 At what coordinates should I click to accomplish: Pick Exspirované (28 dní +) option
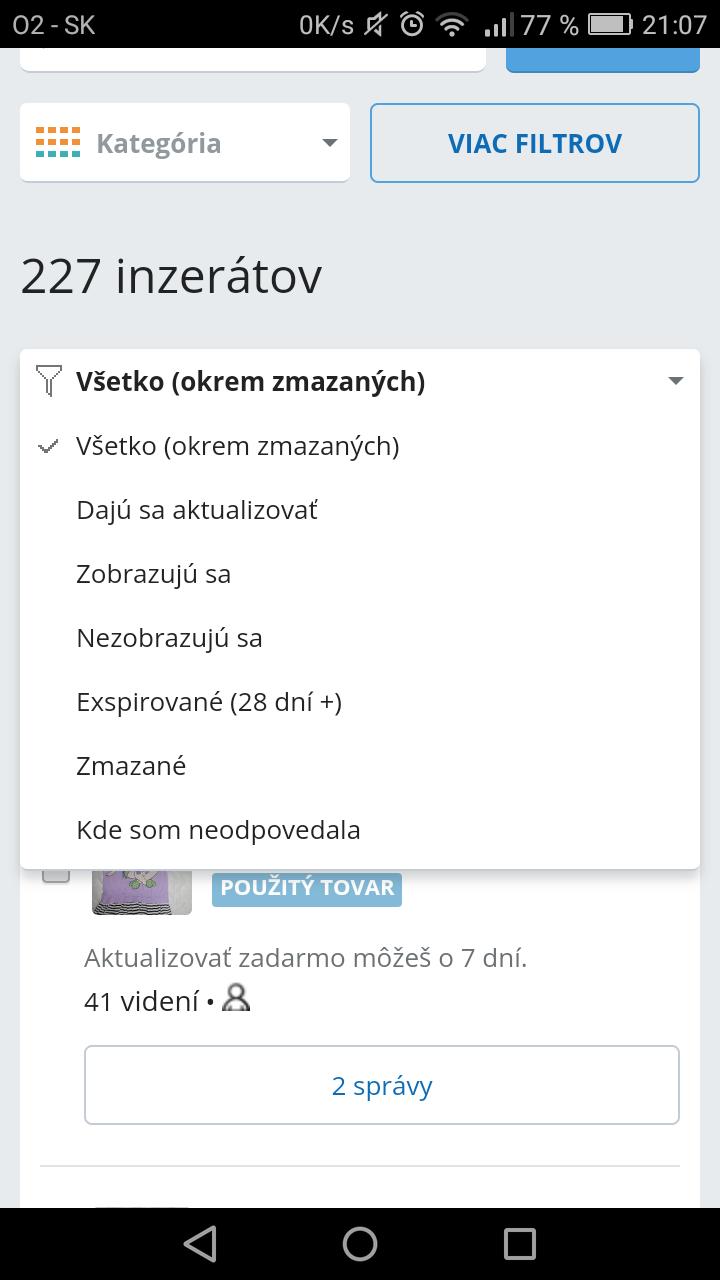coord(360,702)
